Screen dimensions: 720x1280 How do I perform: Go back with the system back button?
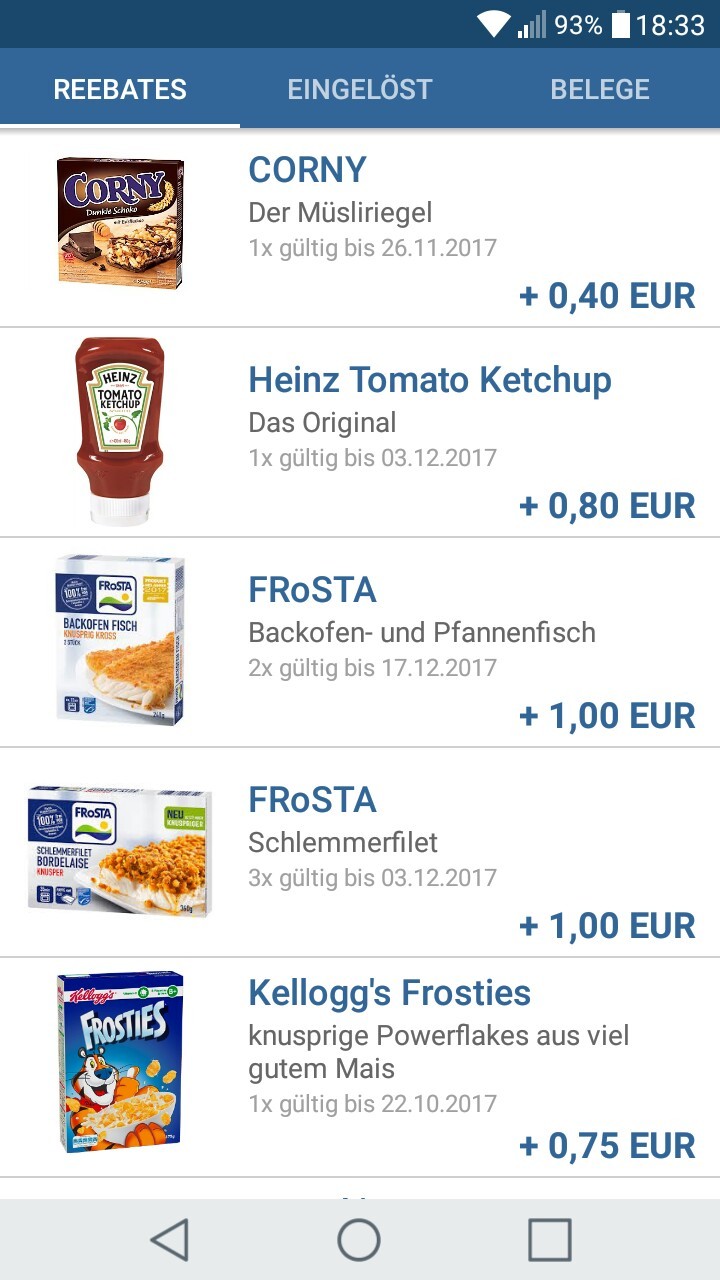pyautogui.click(x=169, y=1240)
